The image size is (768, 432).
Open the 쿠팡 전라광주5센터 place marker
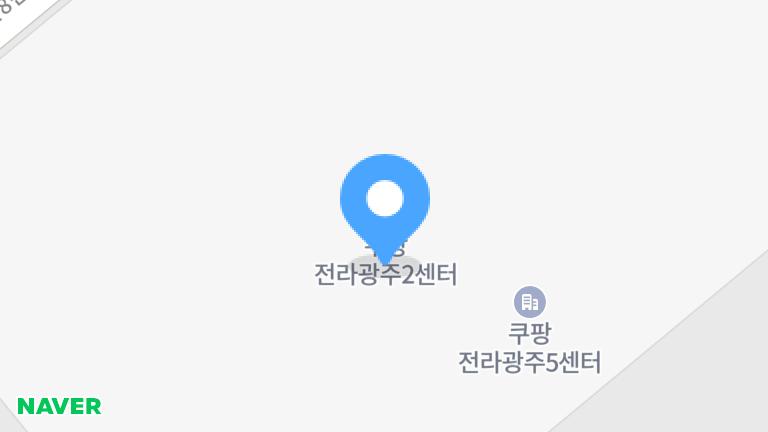pos(529,300)
